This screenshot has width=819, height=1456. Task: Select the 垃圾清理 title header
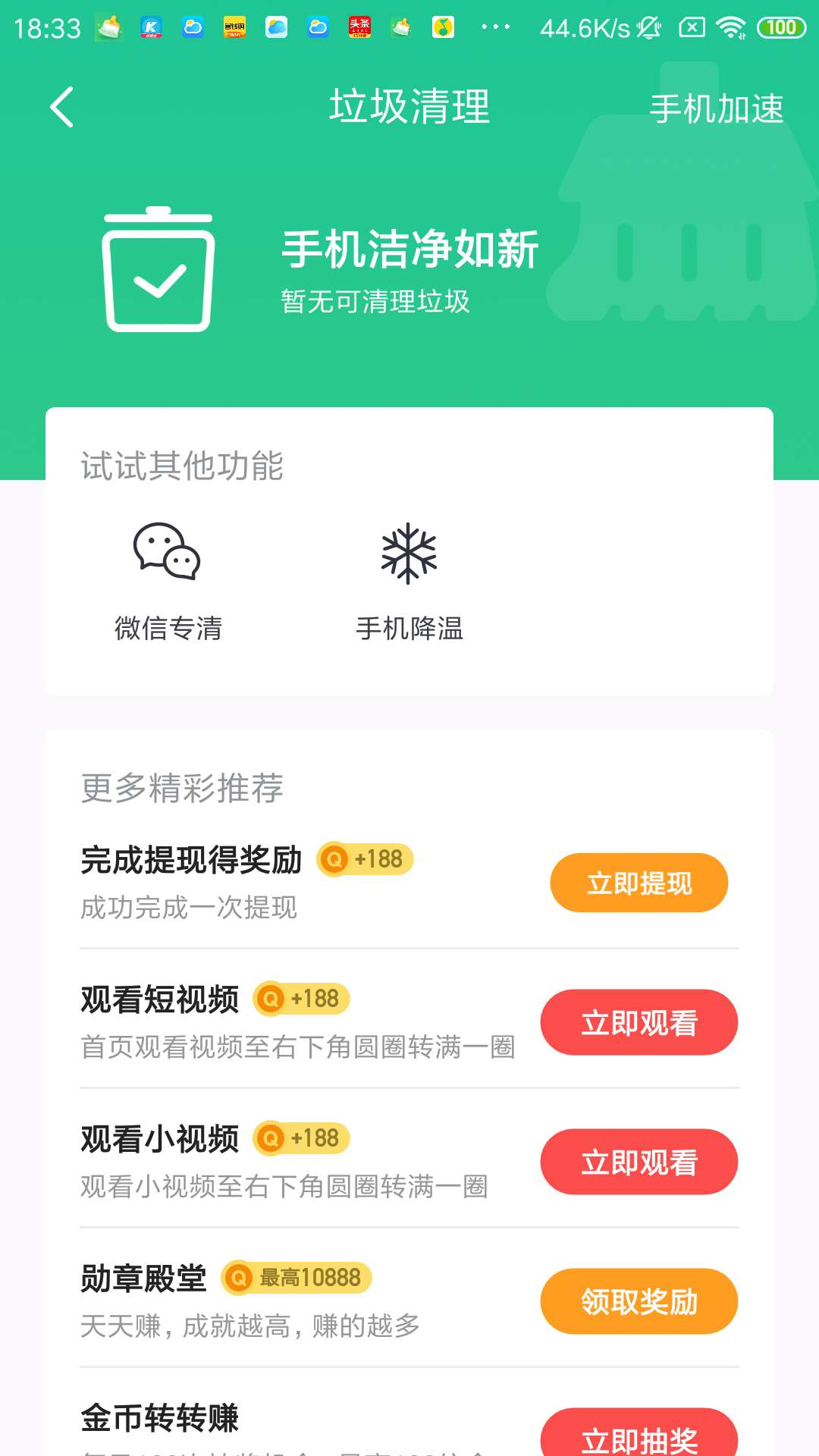(x=409, y=106)
